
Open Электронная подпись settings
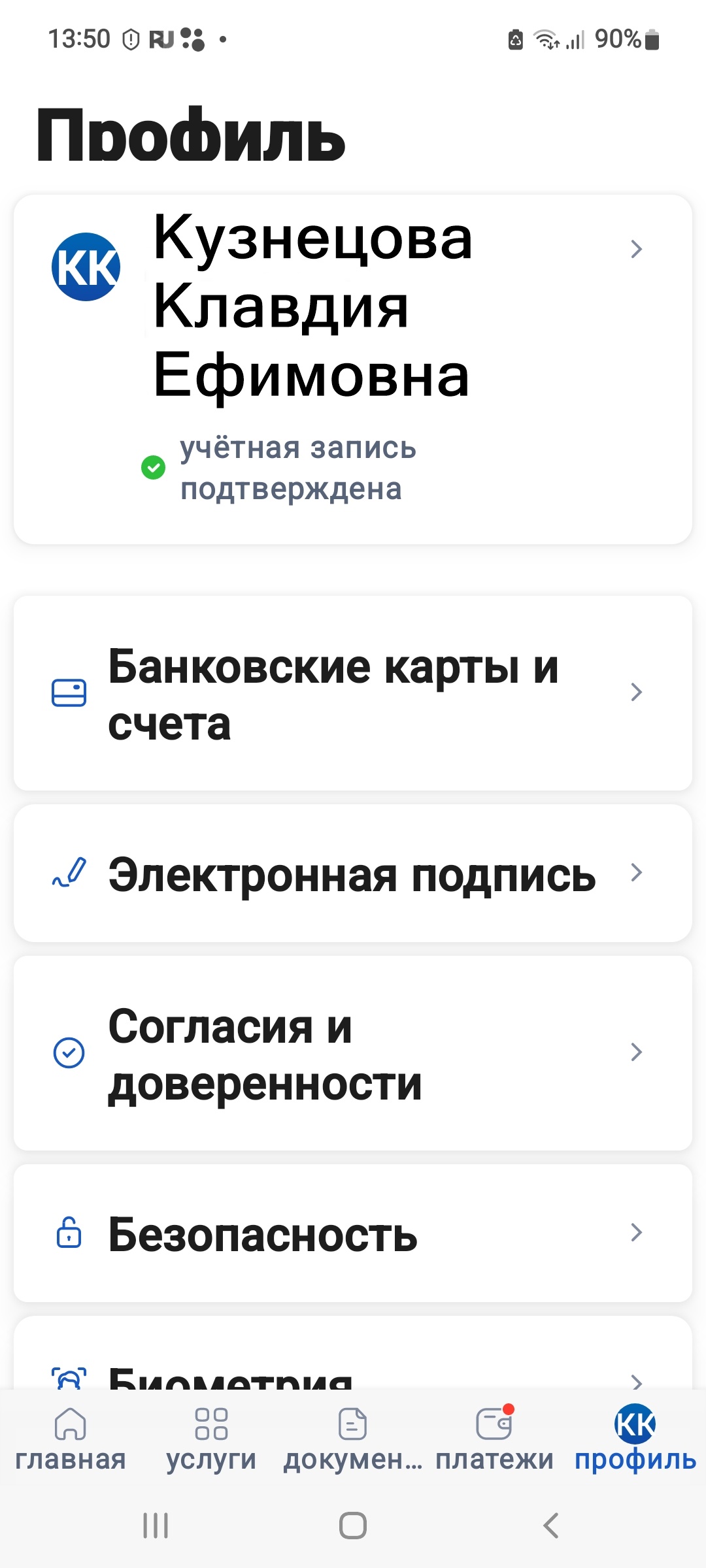click(353, 874)
